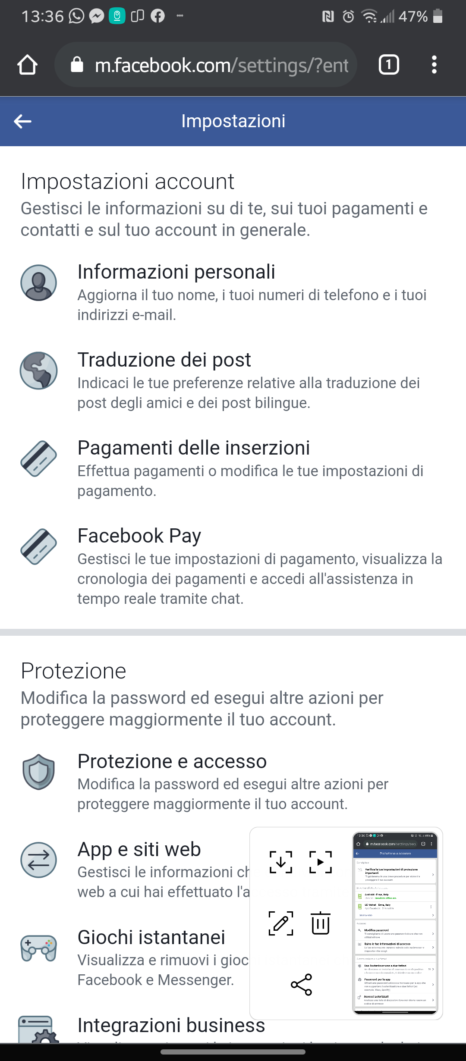Delete the captured screenshot
Image resolution: width=466 pixels, height=1061 pixels.
point(321,923)
